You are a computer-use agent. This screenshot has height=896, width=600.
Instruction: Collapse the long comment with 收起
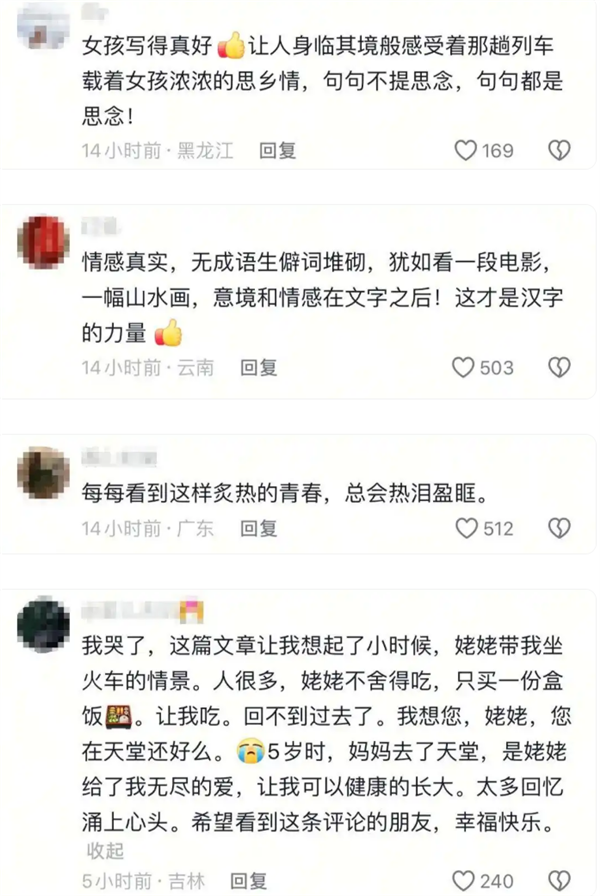click(x=104, y=851)
